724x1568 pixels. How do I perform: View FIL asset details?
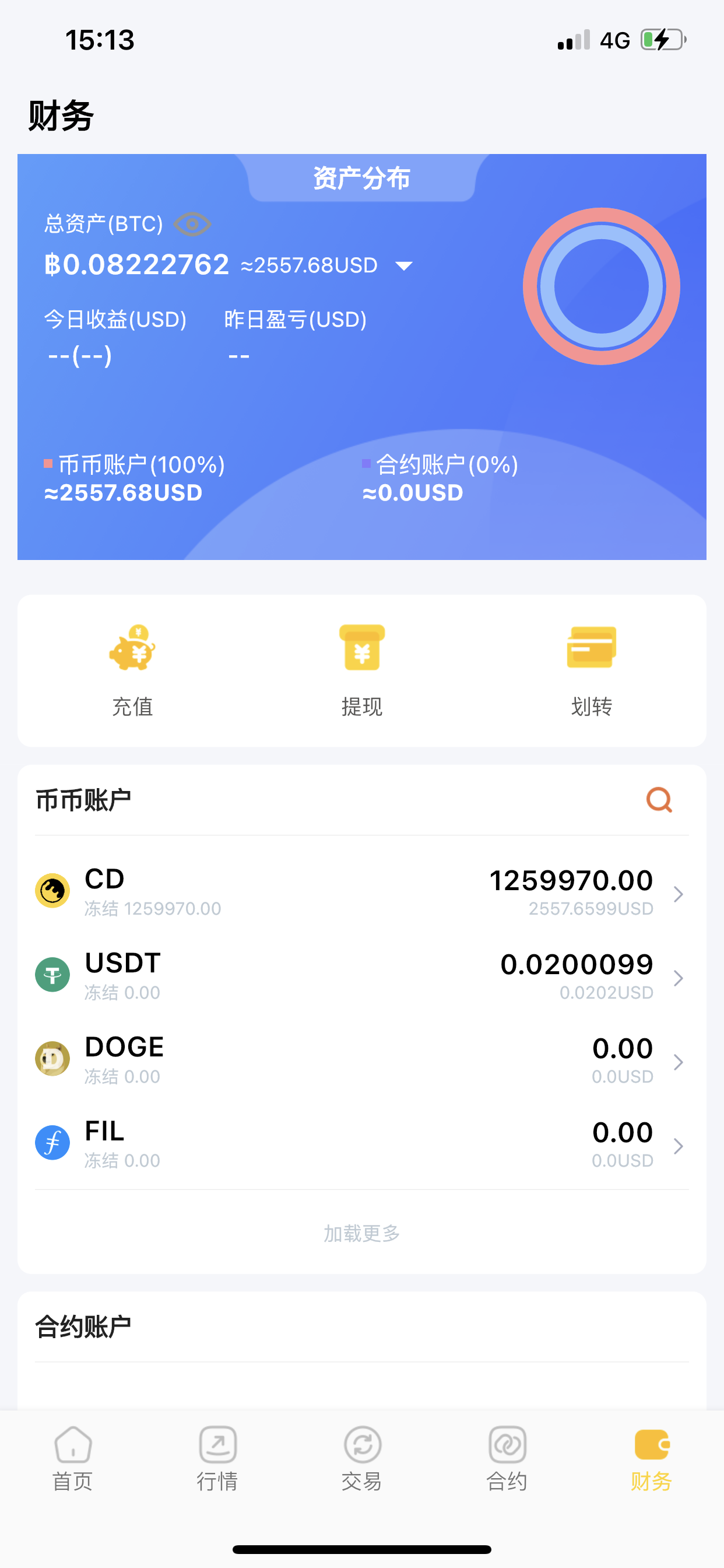361,1144
